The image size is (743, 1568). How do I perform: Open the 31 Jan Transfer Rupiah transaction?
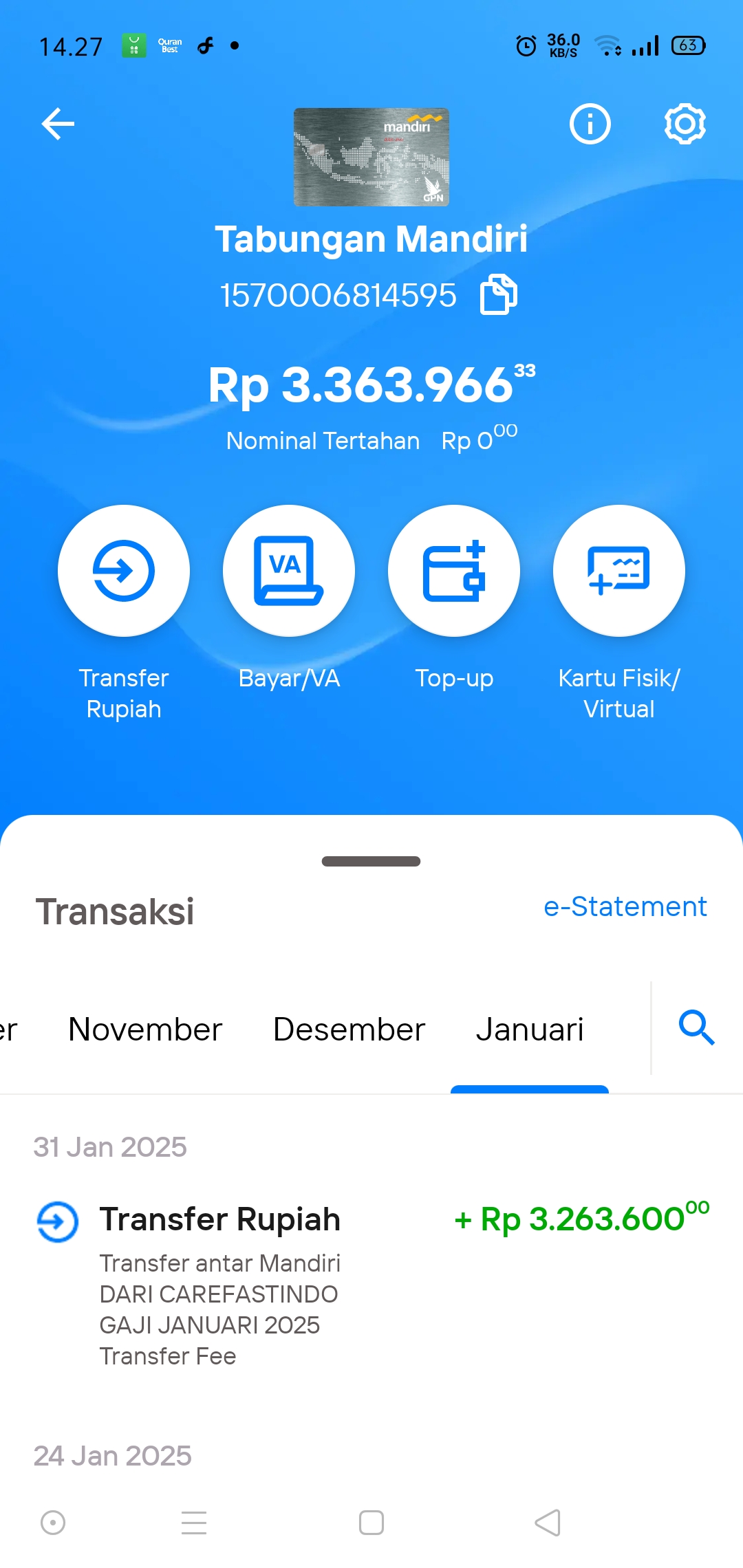point(371,1285)
